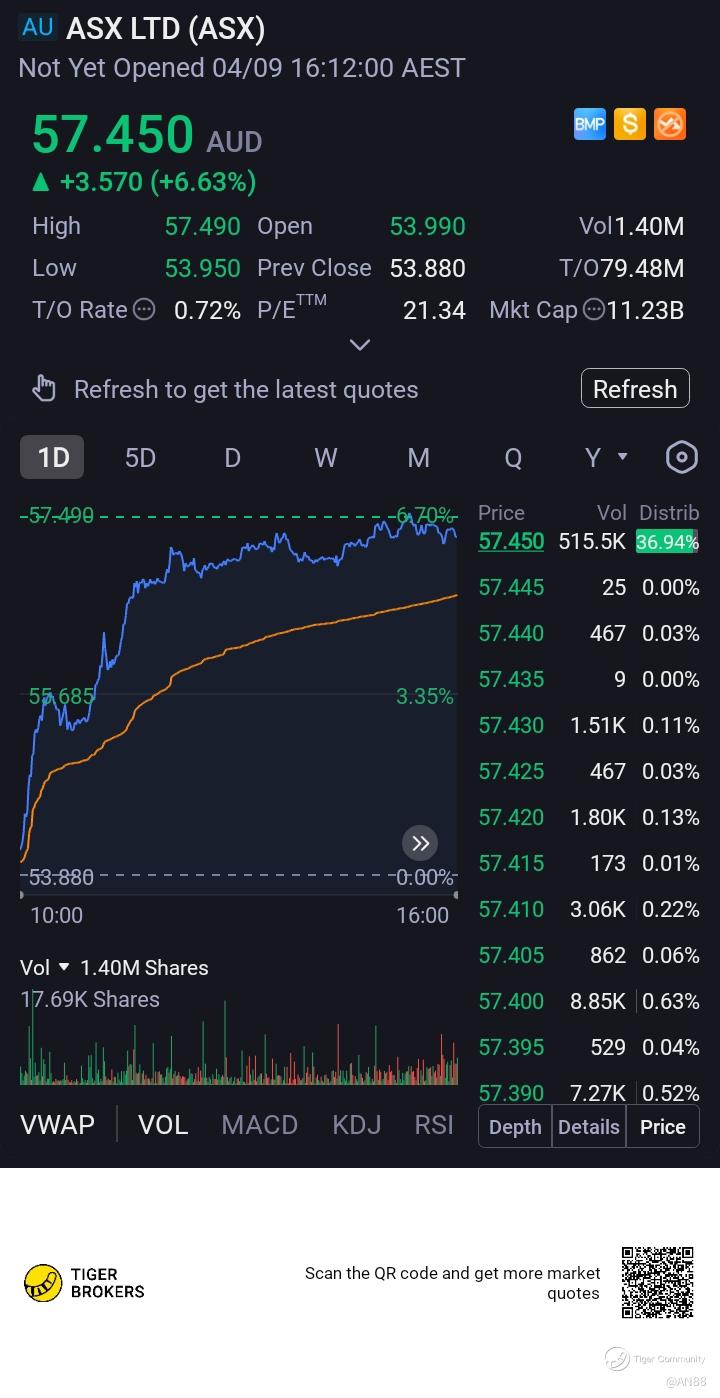The width and height of the screenshot is (720, 1398).
Task: Switch to the monthly M chart
Action: point(418,458)
